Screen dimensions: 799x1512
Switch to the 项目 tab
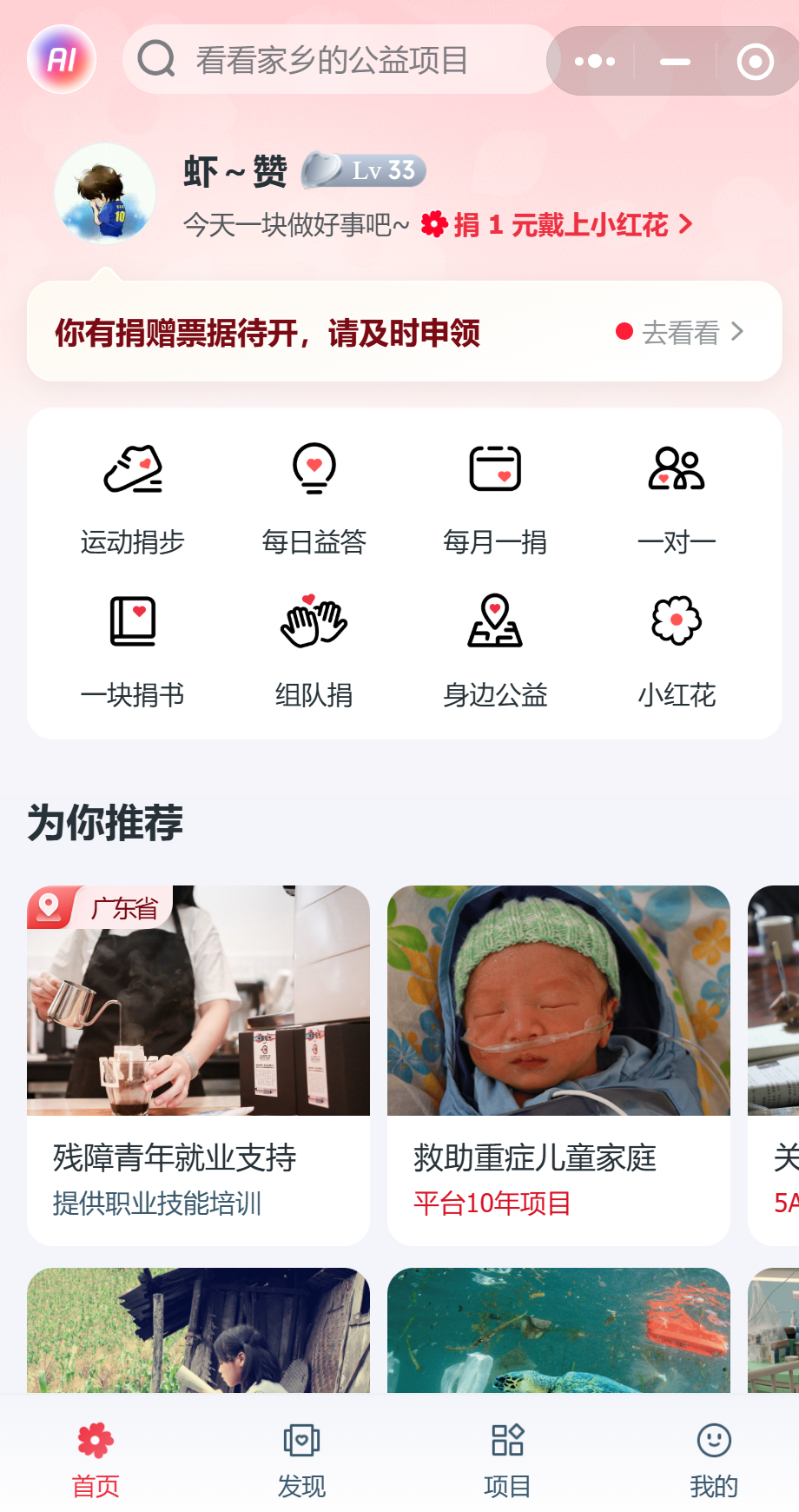click(507, 1456)
